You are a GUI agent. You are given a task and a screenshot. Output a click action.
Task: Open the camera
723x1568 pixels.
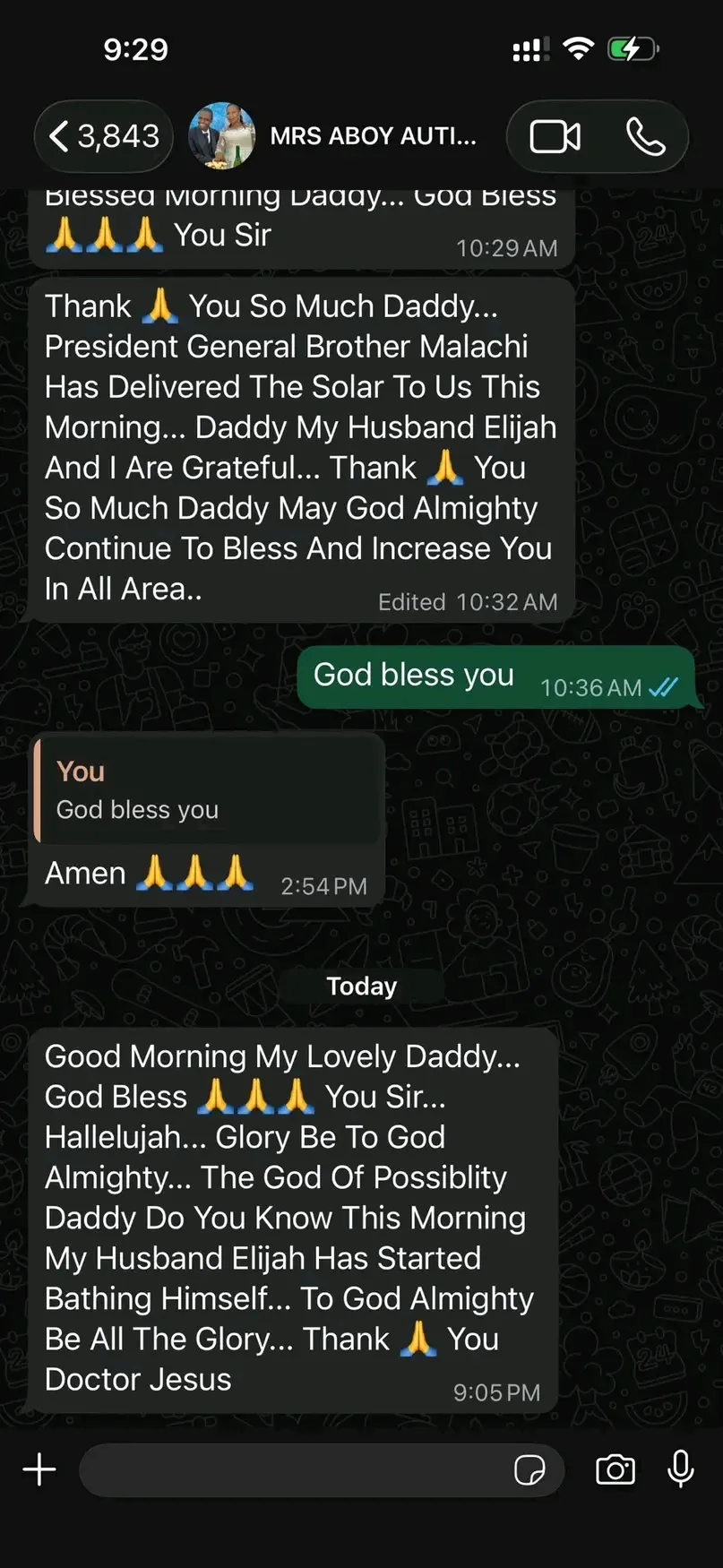point(615,1469)
